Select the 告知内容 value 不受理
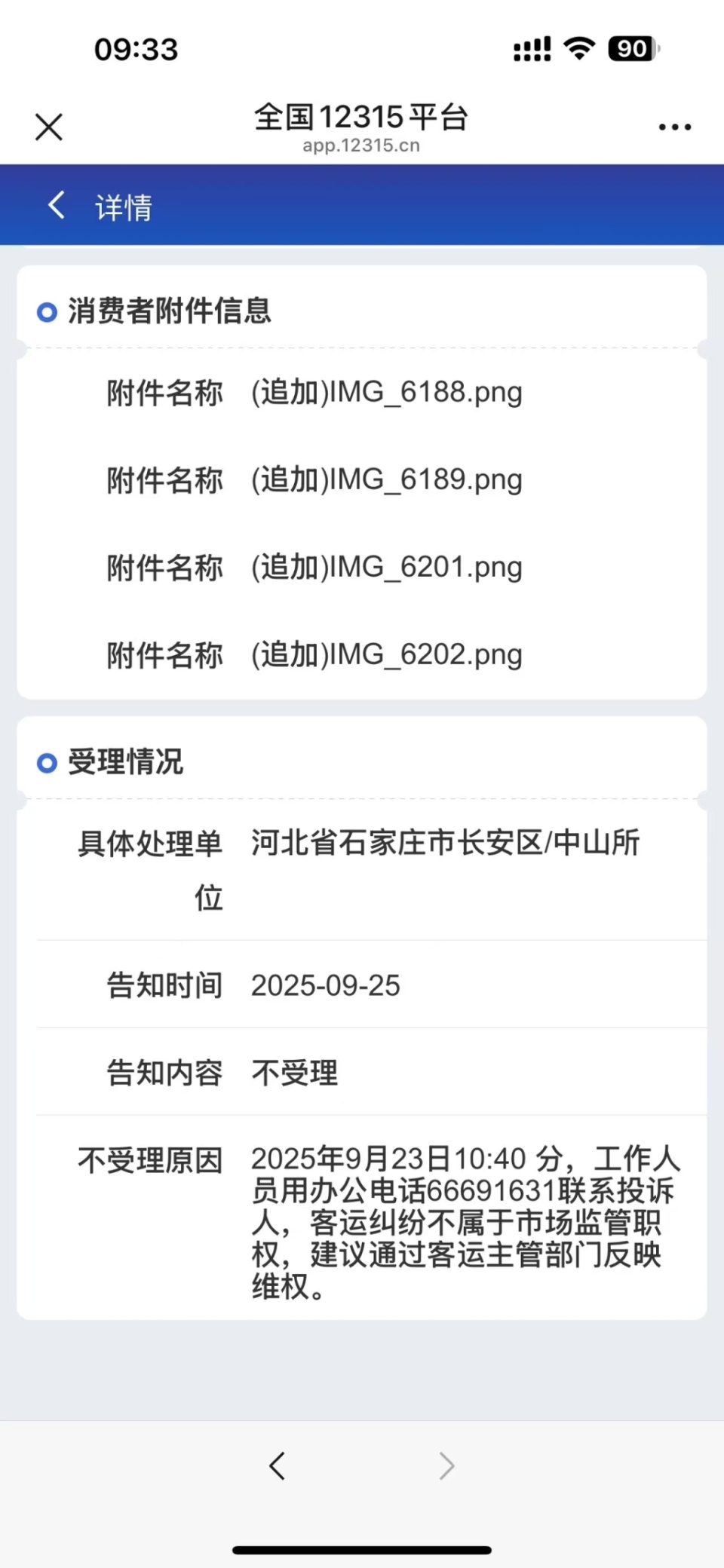Screen dimensions: 724x1568 point(294,1073)
